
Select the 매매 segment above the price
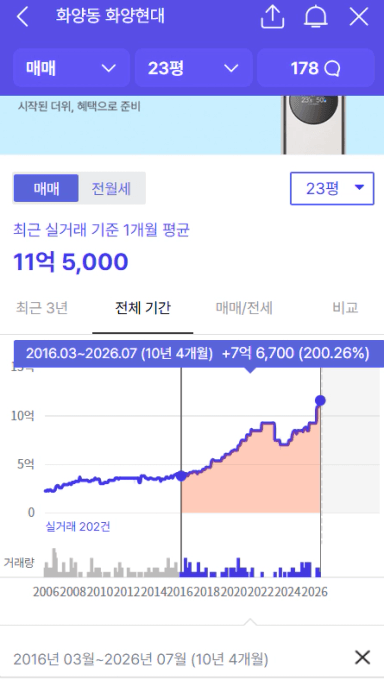(46, 189)
